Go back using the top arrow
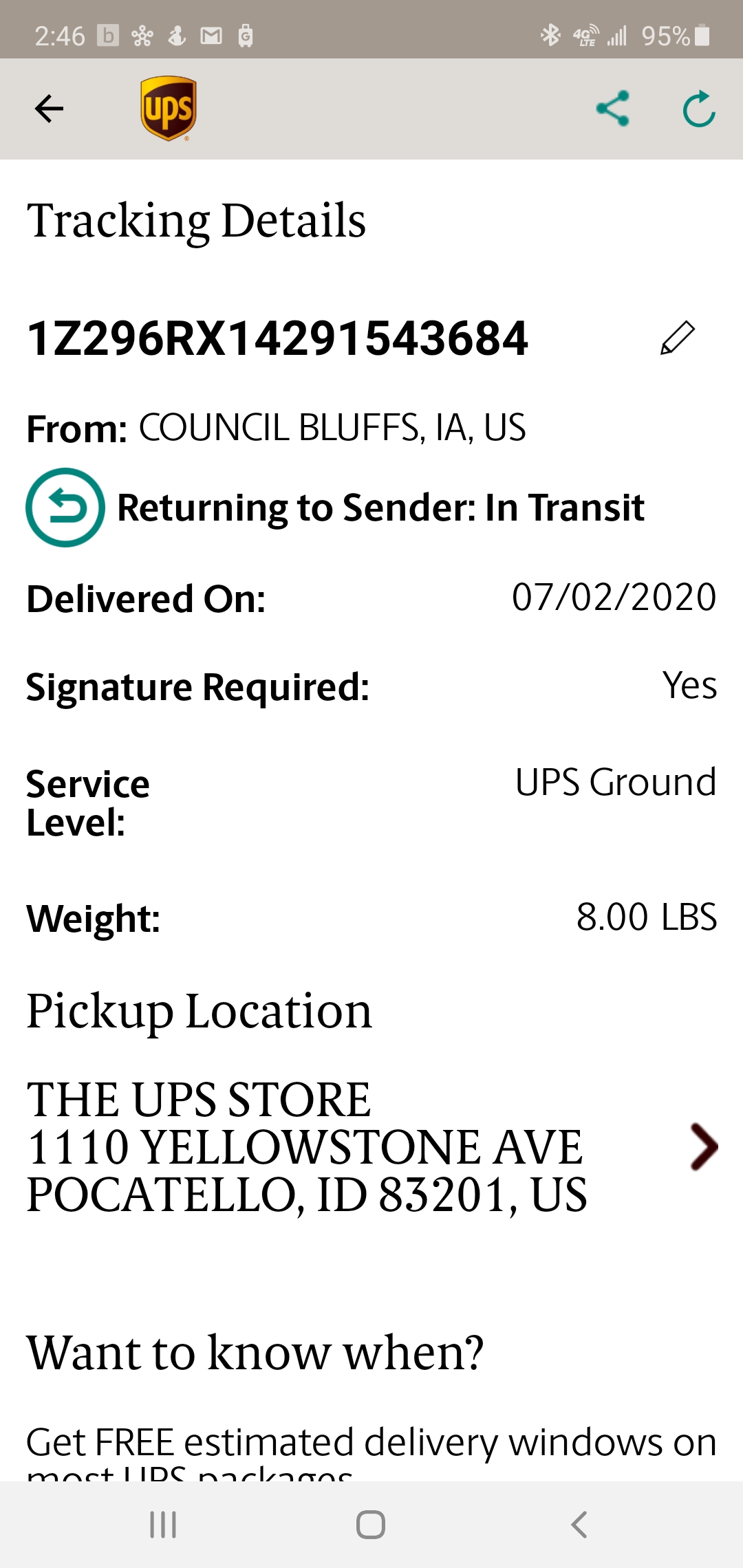The width and height of the screenshot is (743, 1568). coord(49,109)
